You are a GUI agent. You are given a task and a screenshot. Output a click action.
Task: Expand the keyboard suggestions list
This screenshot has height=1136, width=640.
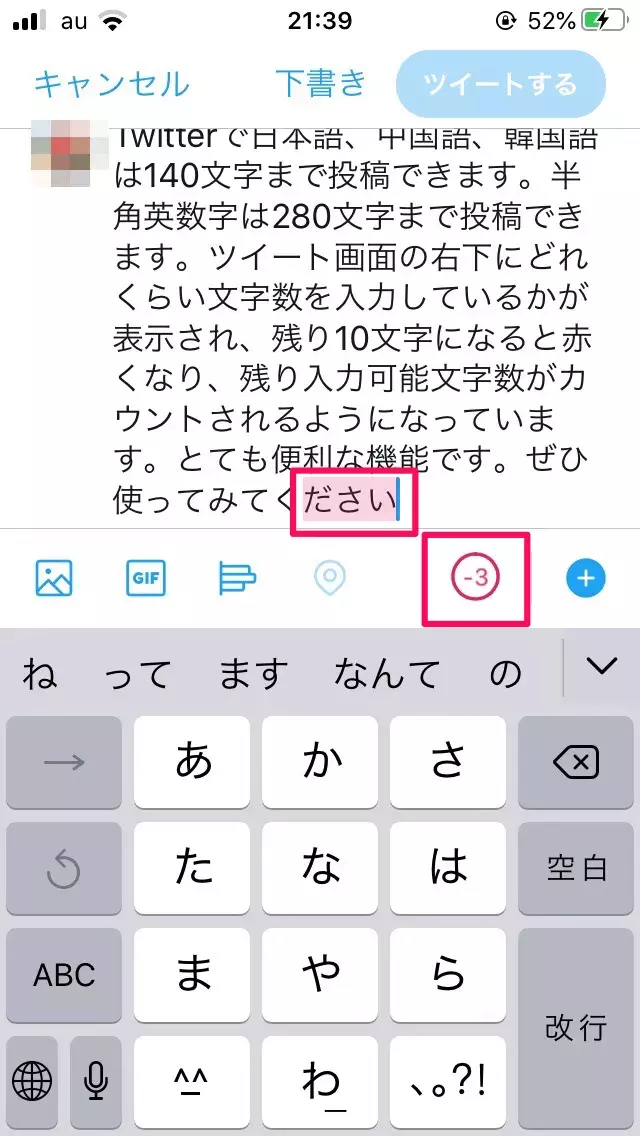point(600,665)
